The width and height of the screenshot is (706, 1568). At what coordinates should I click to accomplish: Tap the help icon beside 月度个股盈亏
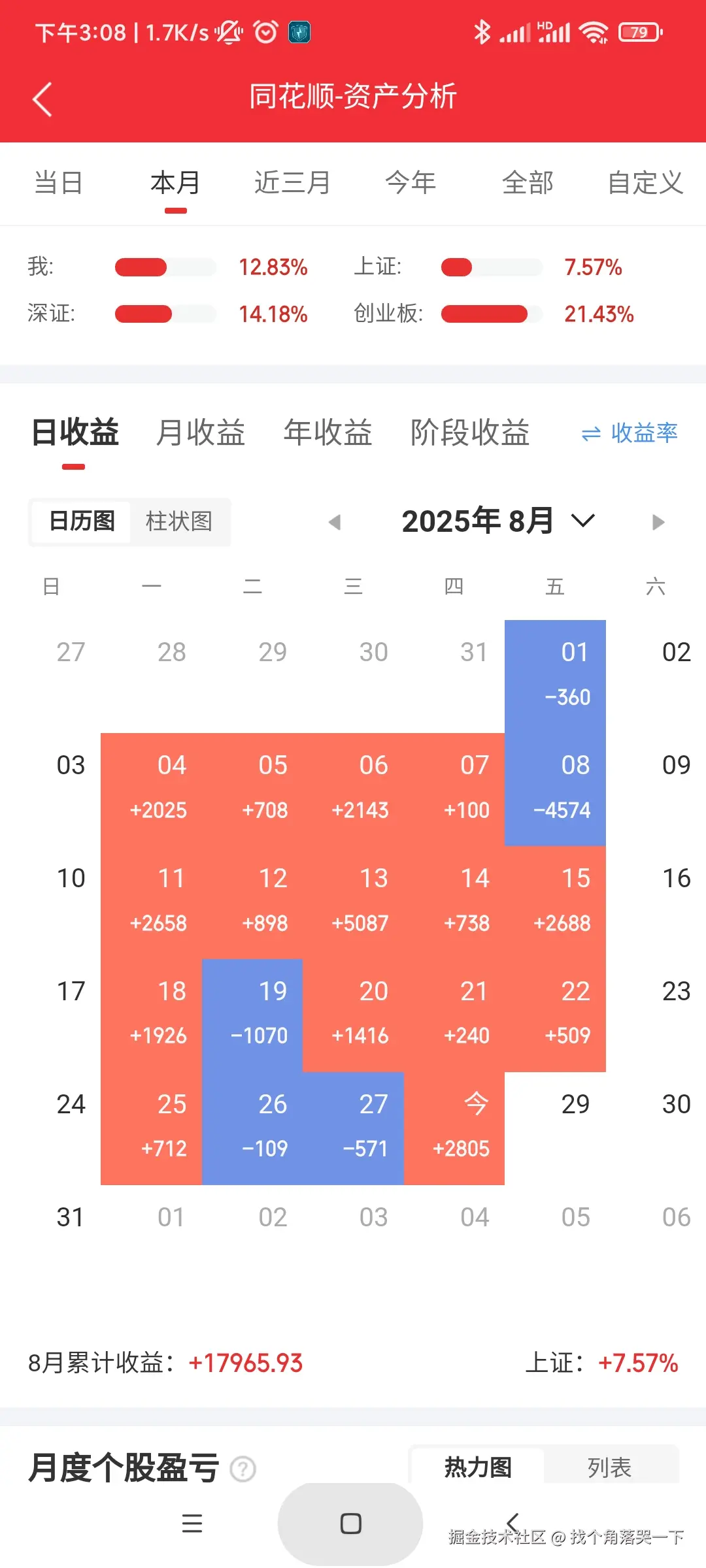coord(243,1469)
